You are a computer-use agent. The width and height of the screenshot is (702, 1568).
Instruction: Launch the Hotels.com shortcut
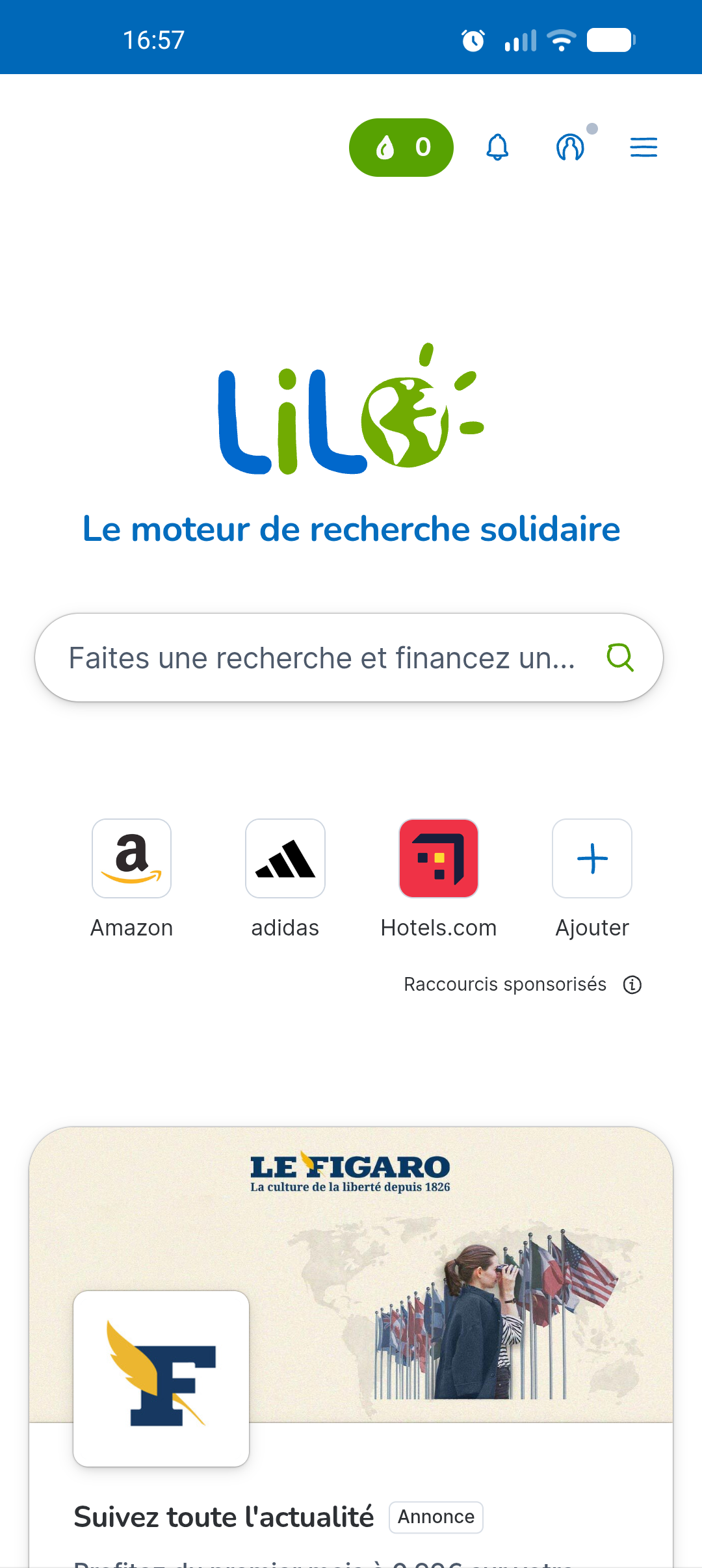coord(439,859)
